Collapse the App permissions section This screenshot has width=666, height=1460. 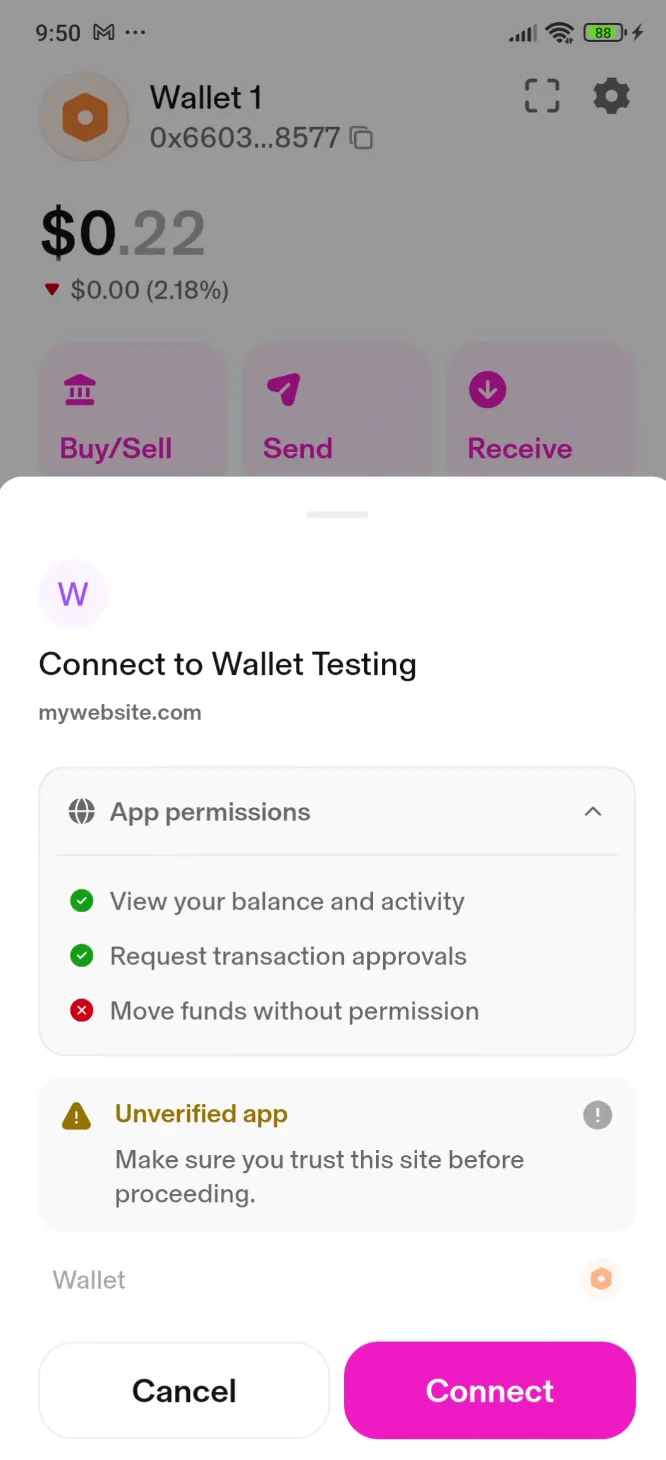pos(592,812)
